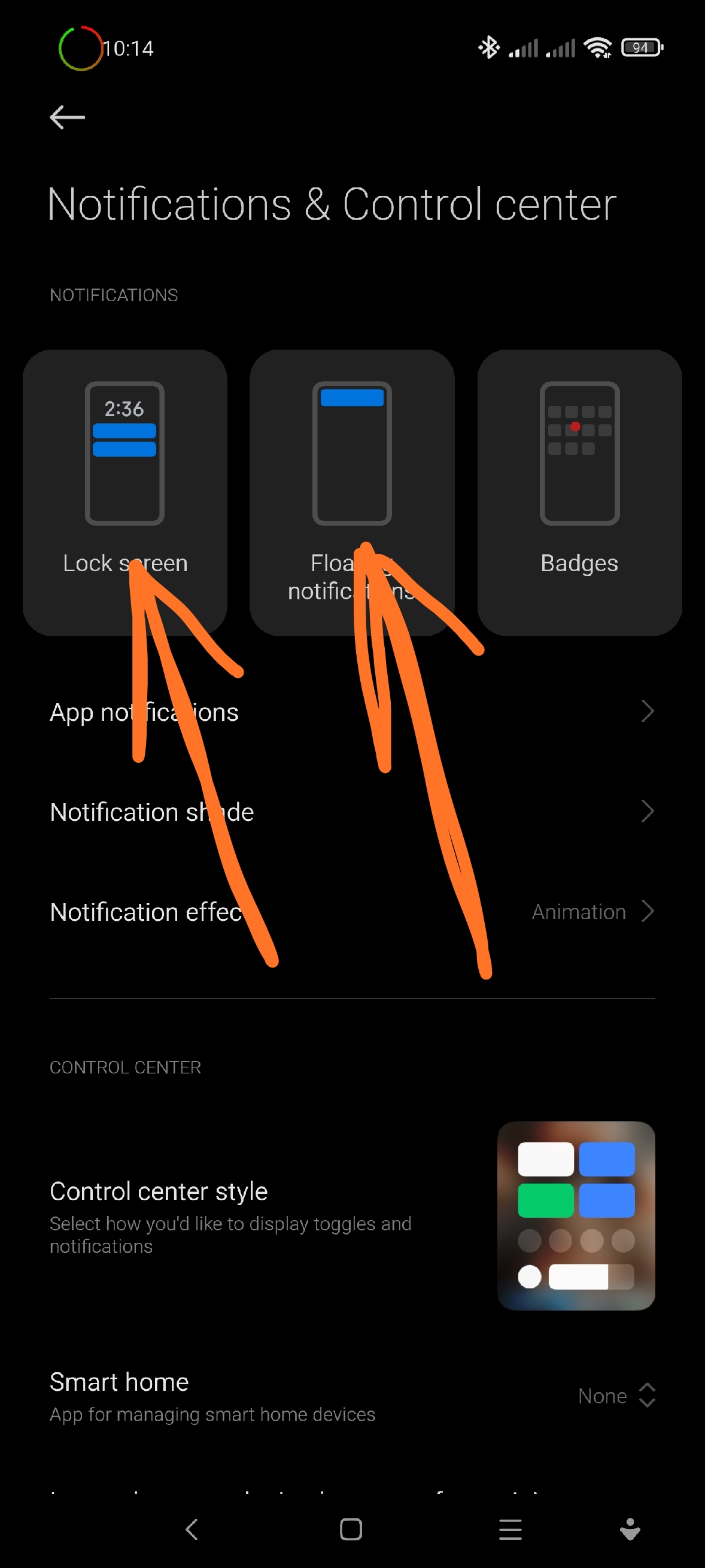705x1568 pixels.
Task: Open App notifications
Action: [352, 712]
